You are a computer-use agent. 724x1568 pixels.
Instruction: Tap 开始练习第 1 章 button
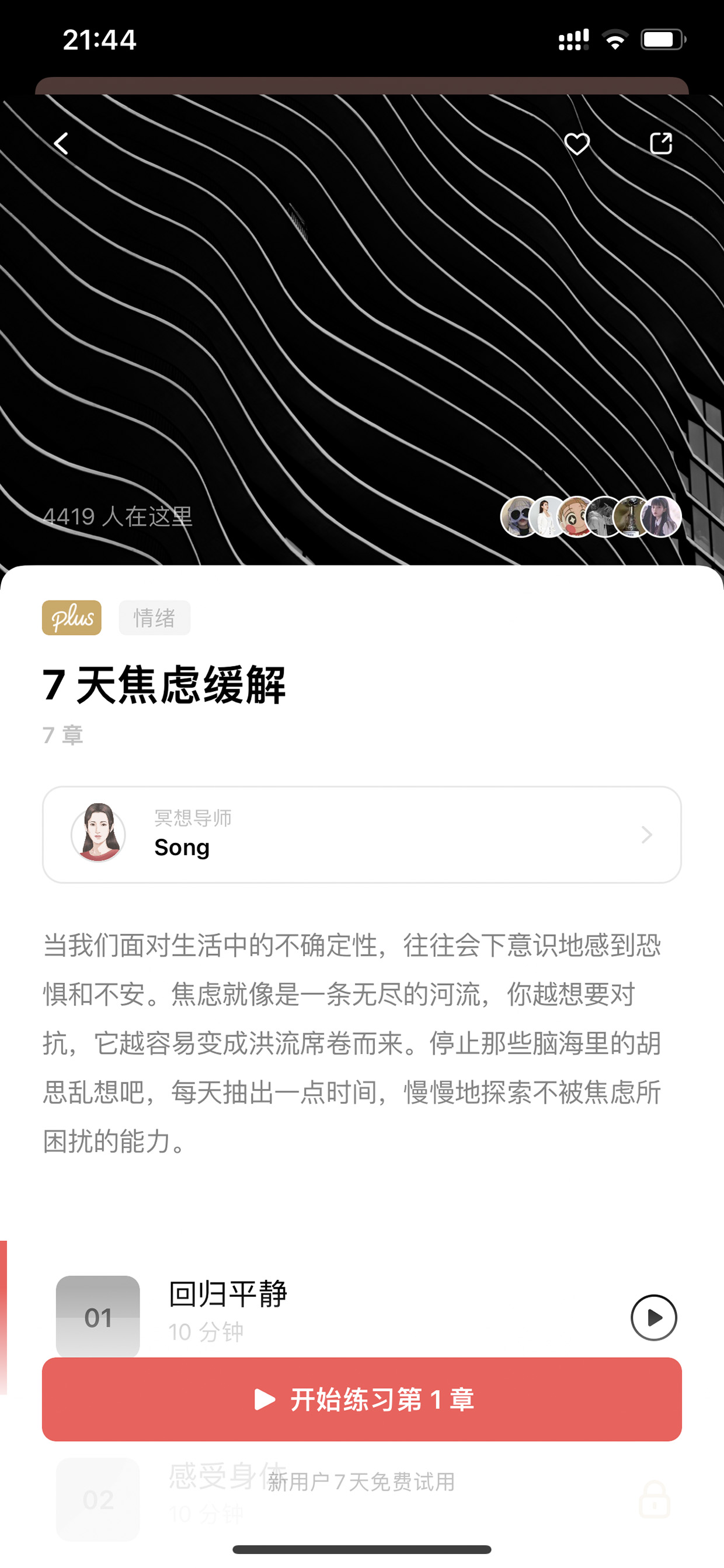pyautogui.click(x=362, y=1399)
